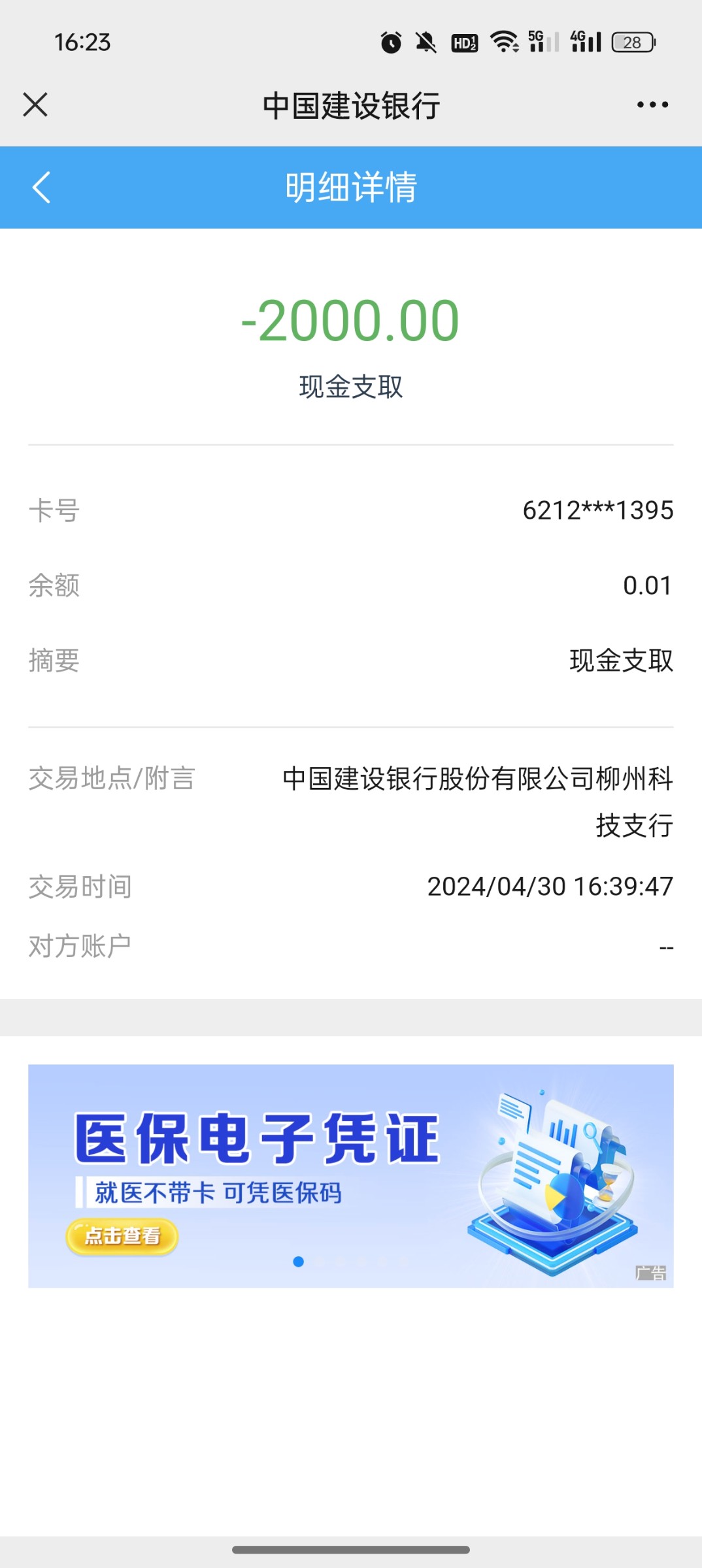Viewport: 702px width, 1568px height.
Task: Open the three-dot overflow menu
Action: 652,105
